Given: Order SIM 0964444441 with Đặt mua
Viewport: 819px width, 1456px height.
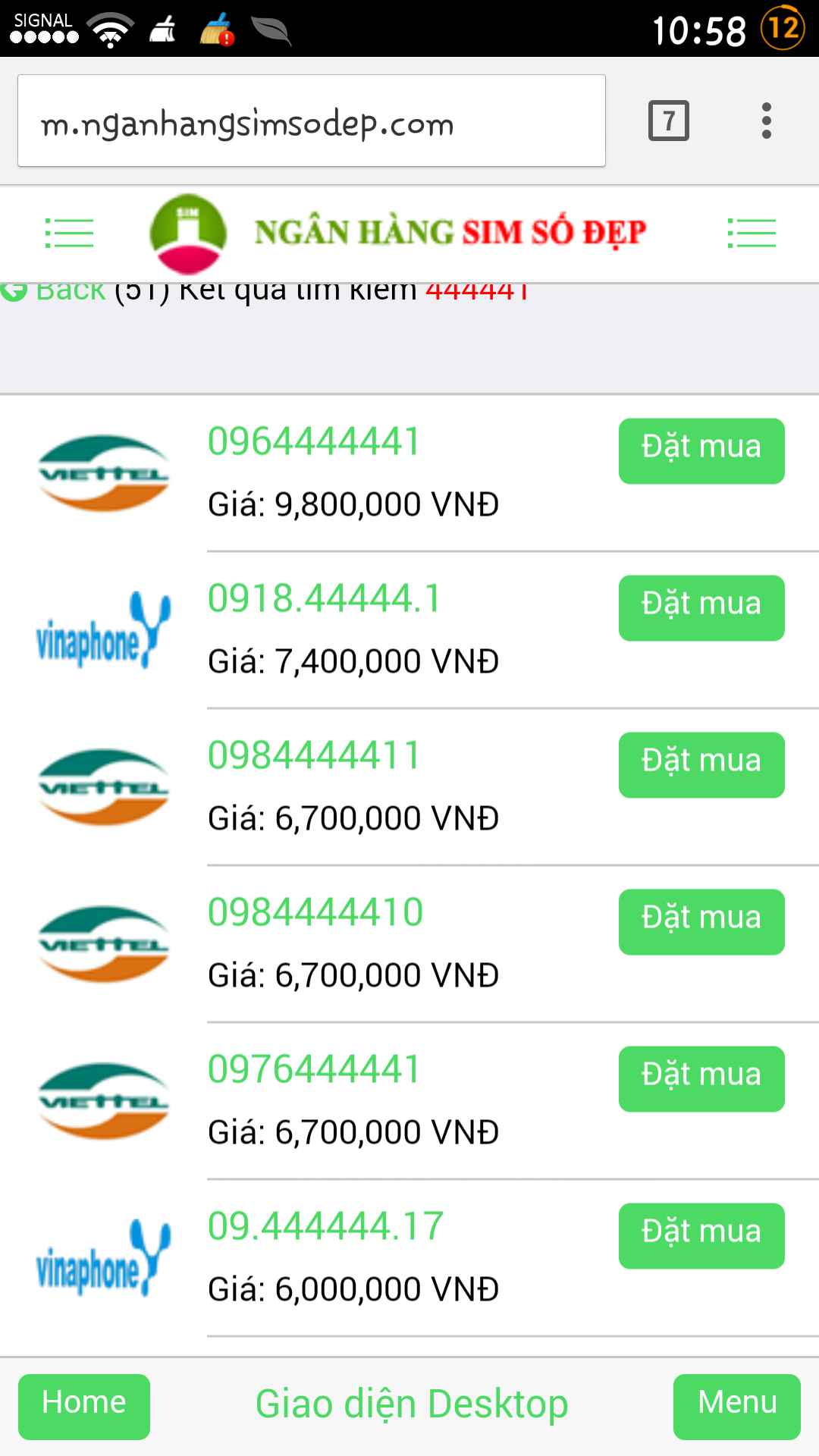Looking at the screenshot, I should tap(701, 451).
